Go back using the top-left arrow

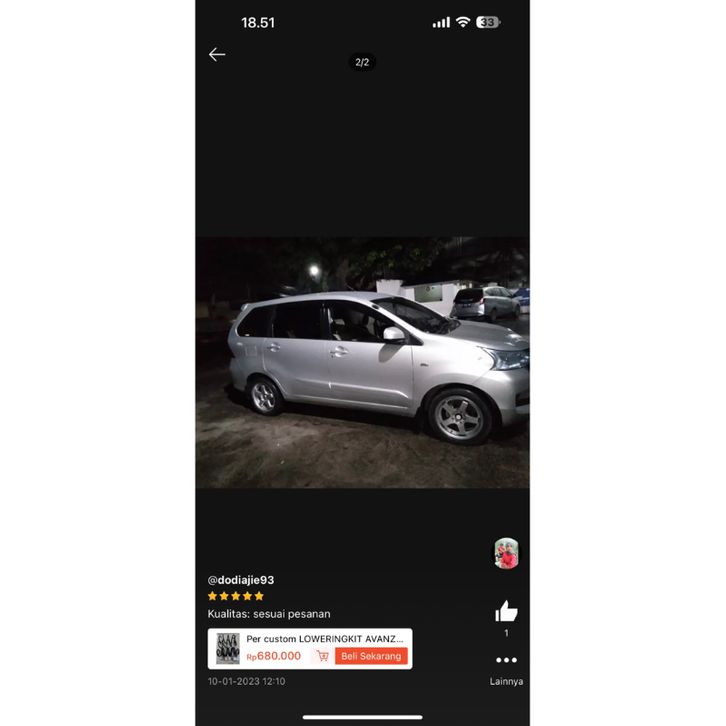pos(217,55)
